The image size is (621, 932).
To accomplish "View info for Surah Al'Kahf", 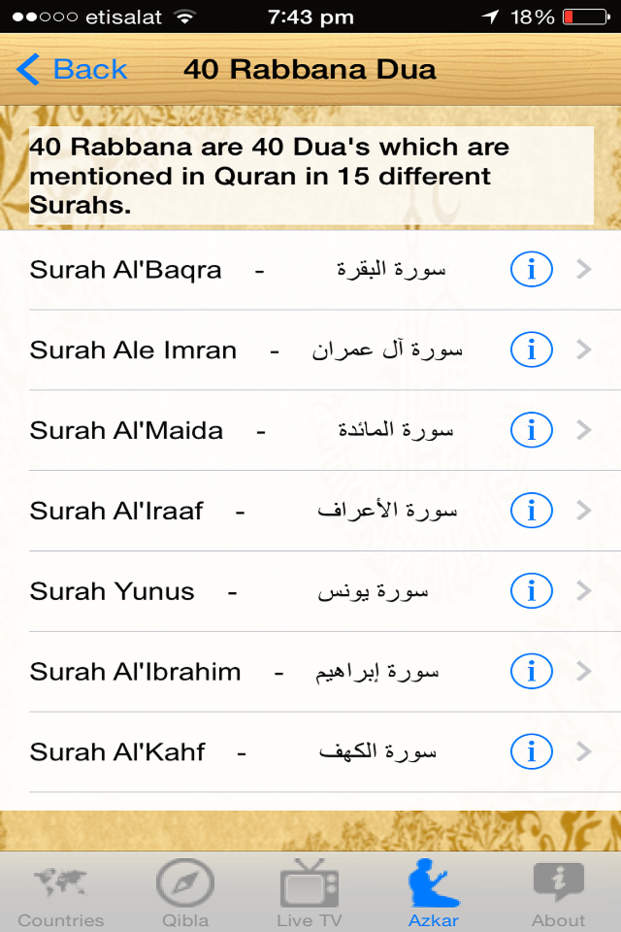I will (x=531, y=751).
